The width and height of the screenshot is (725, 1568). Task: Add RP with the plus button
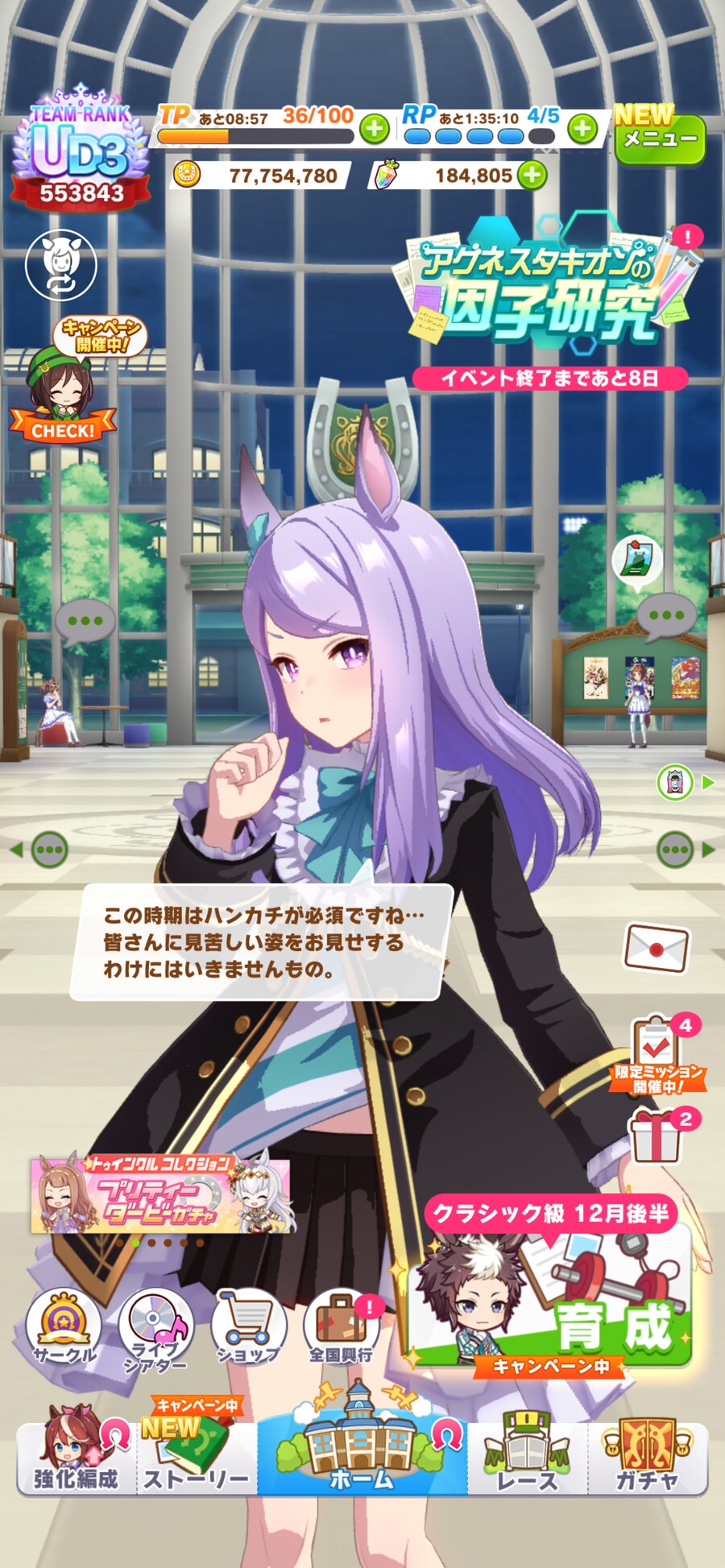coord(582,128)
